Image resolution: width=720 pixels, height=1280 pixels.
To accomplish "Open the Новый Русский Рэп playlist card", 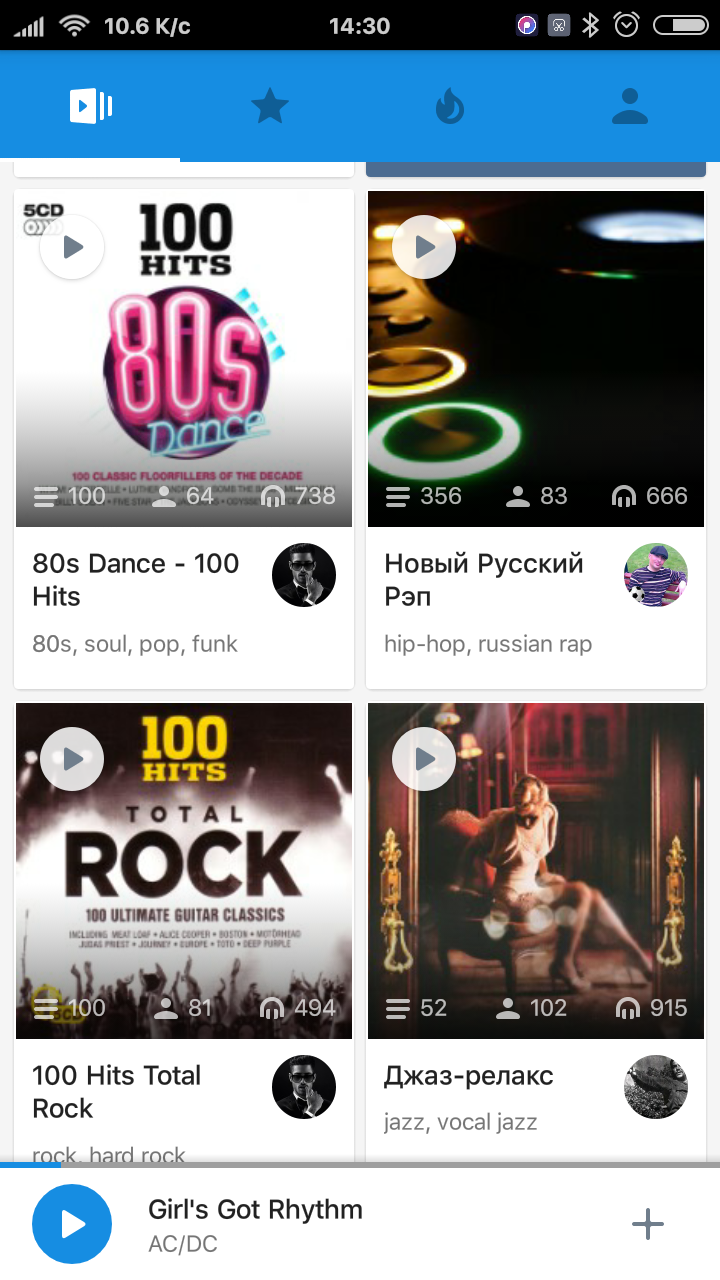I will point(536,439).
